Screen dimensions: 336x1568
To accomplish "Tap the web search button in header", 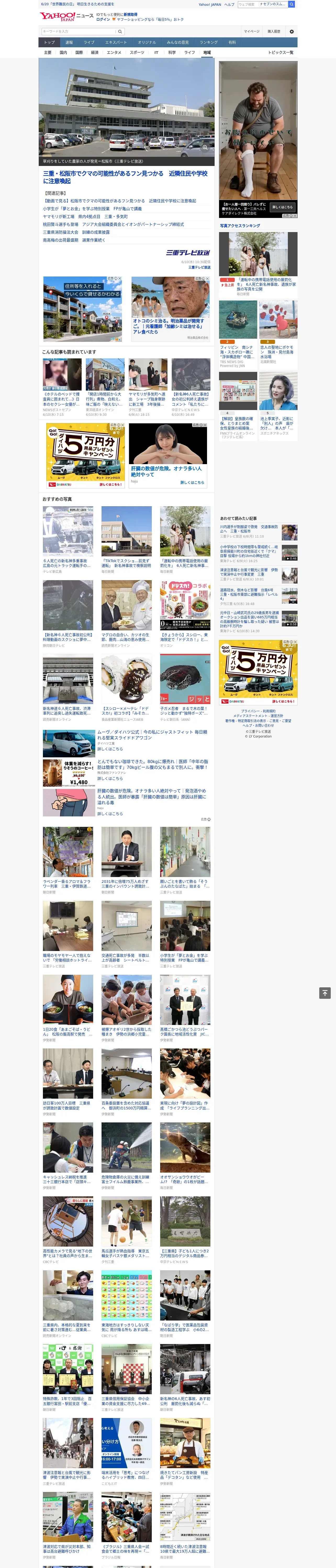I will pos(292,4).
